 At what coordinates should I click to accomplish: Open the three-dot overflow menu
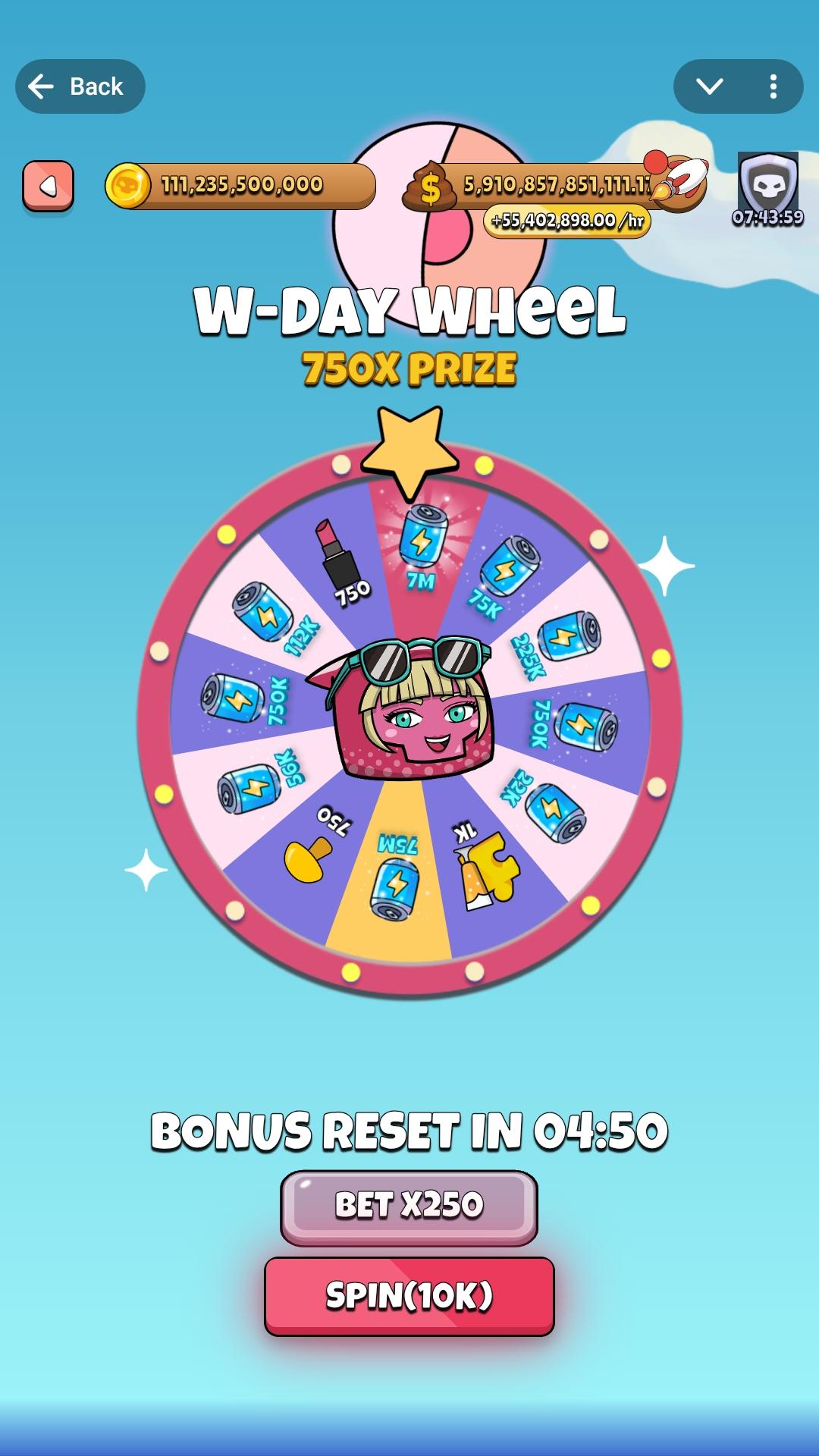773,86
